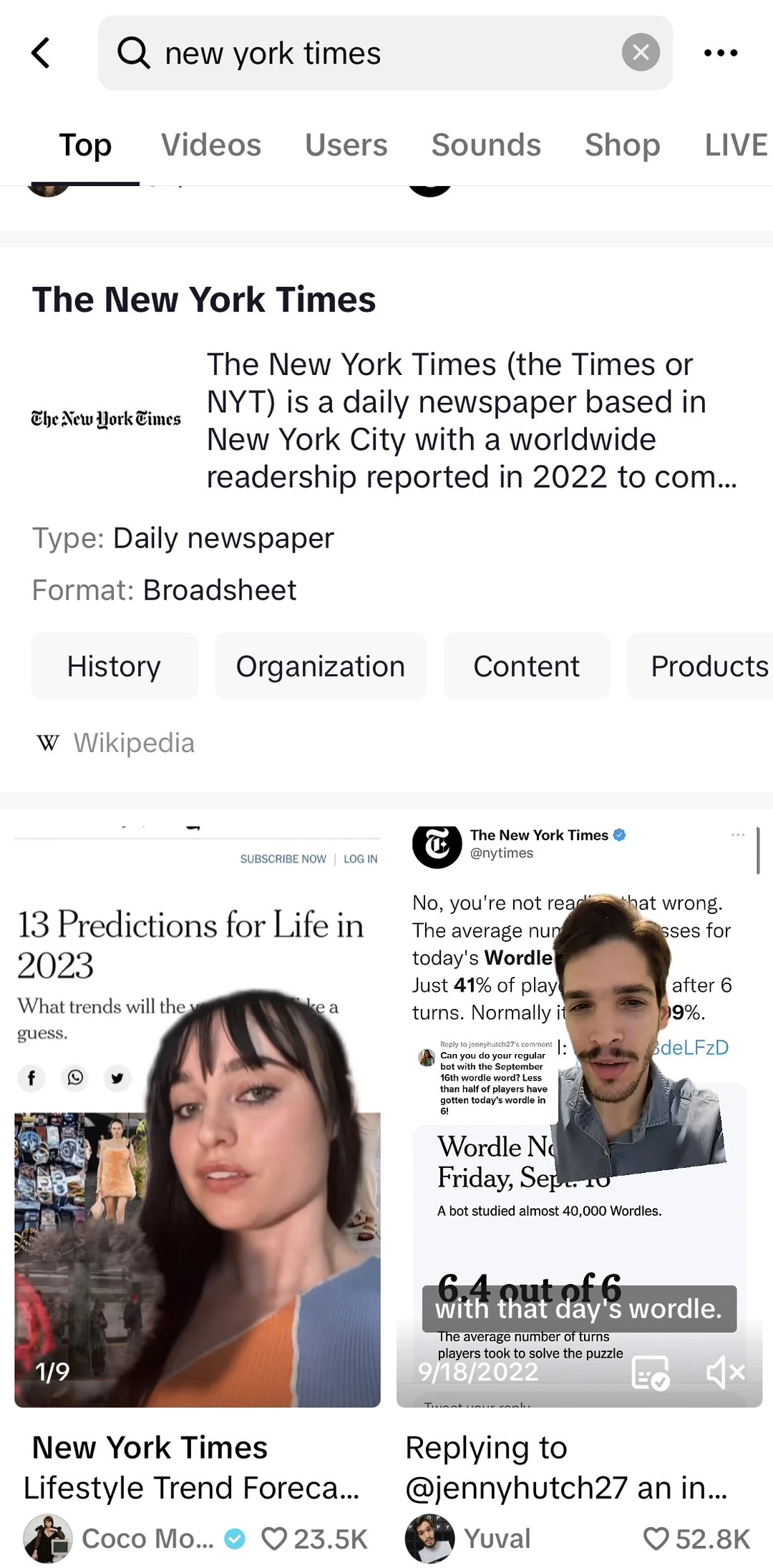Select the Organization chip
The width and height of the screenshot is (773, 1568).
(x=320, y=666)
